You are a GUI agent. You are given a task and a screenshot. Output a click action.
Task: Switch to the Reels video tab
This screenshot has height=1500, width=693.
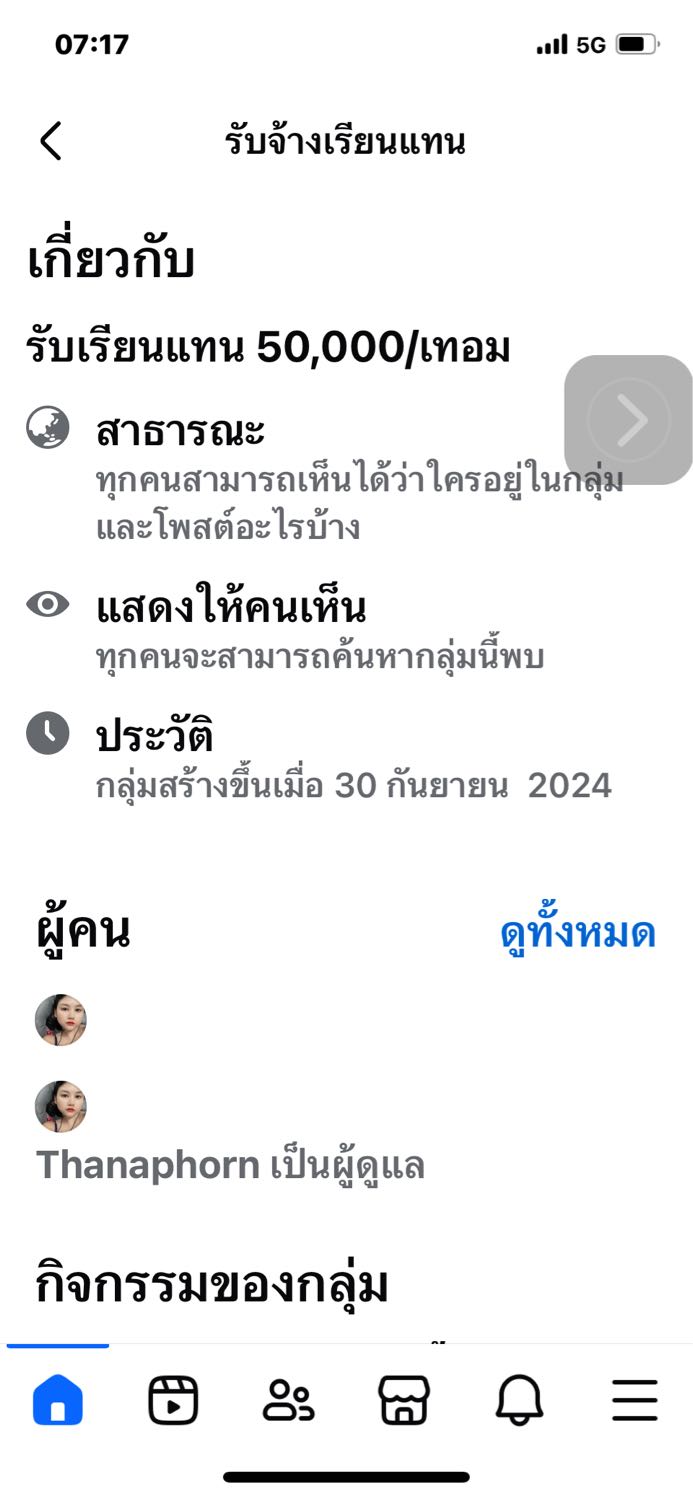point(173,1399)
